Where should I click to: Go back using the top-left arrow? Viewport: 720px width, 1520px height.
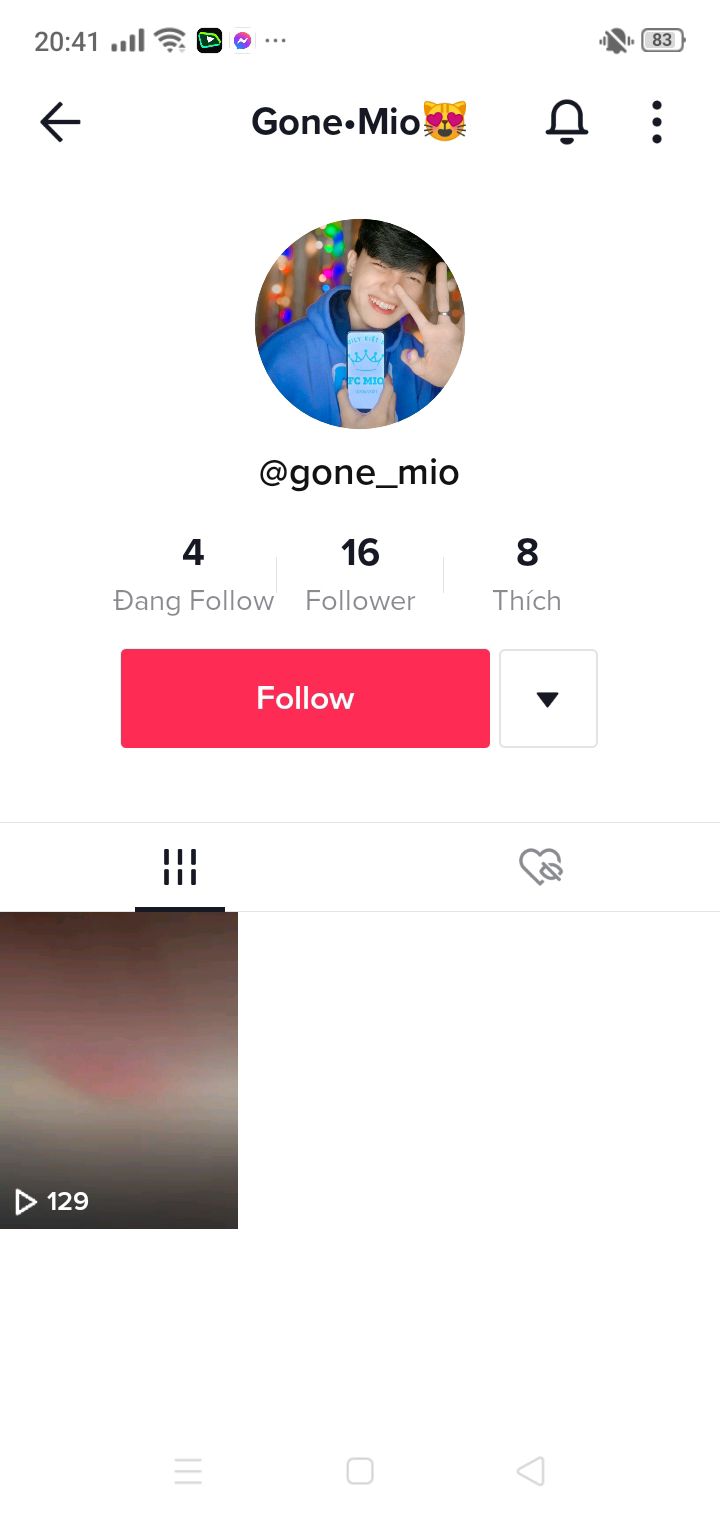(60, 122)
